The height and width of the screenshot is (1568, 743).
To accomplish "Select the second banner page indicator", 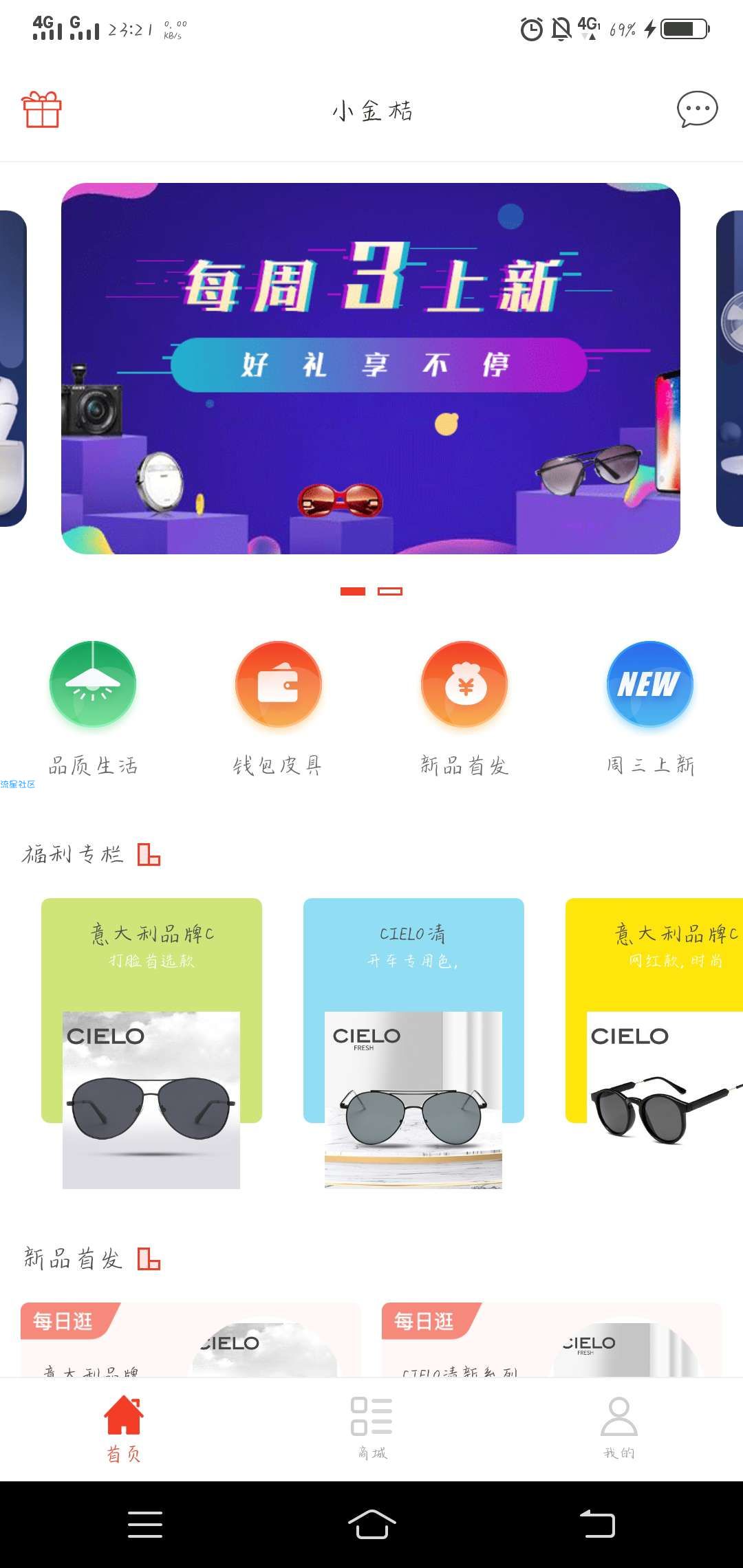I will 390,591.
